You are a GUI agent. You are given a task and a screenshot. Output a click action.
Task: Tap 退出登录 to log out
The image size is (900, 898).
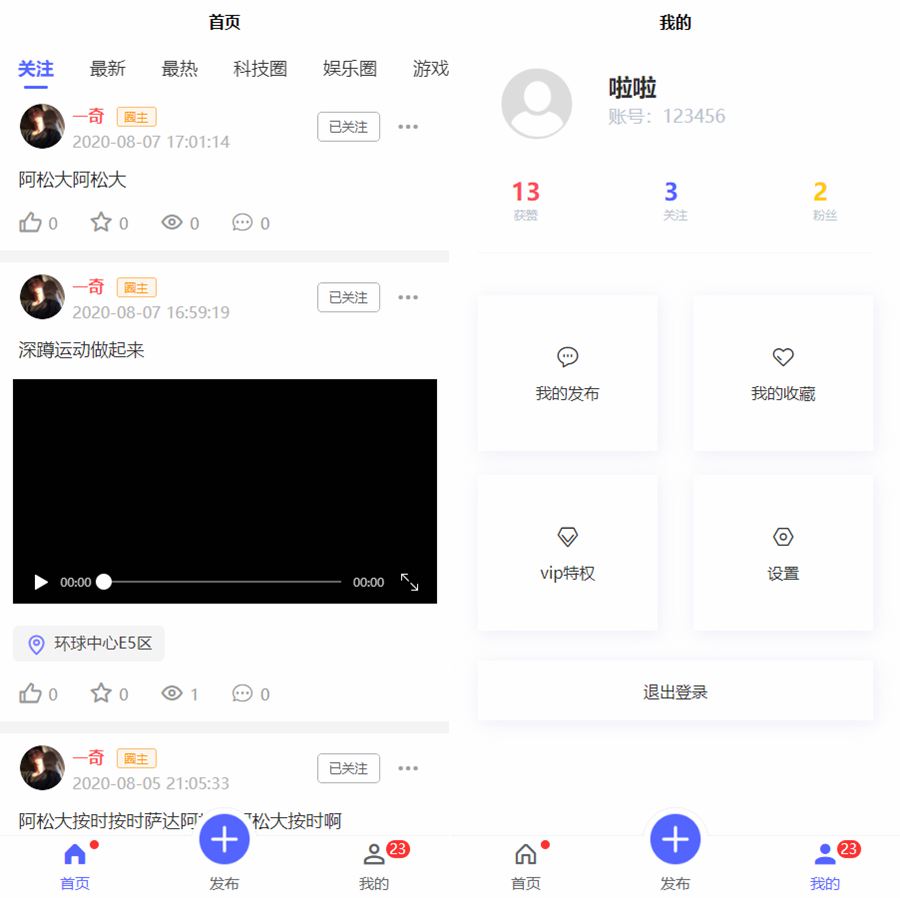coord(675,691)
